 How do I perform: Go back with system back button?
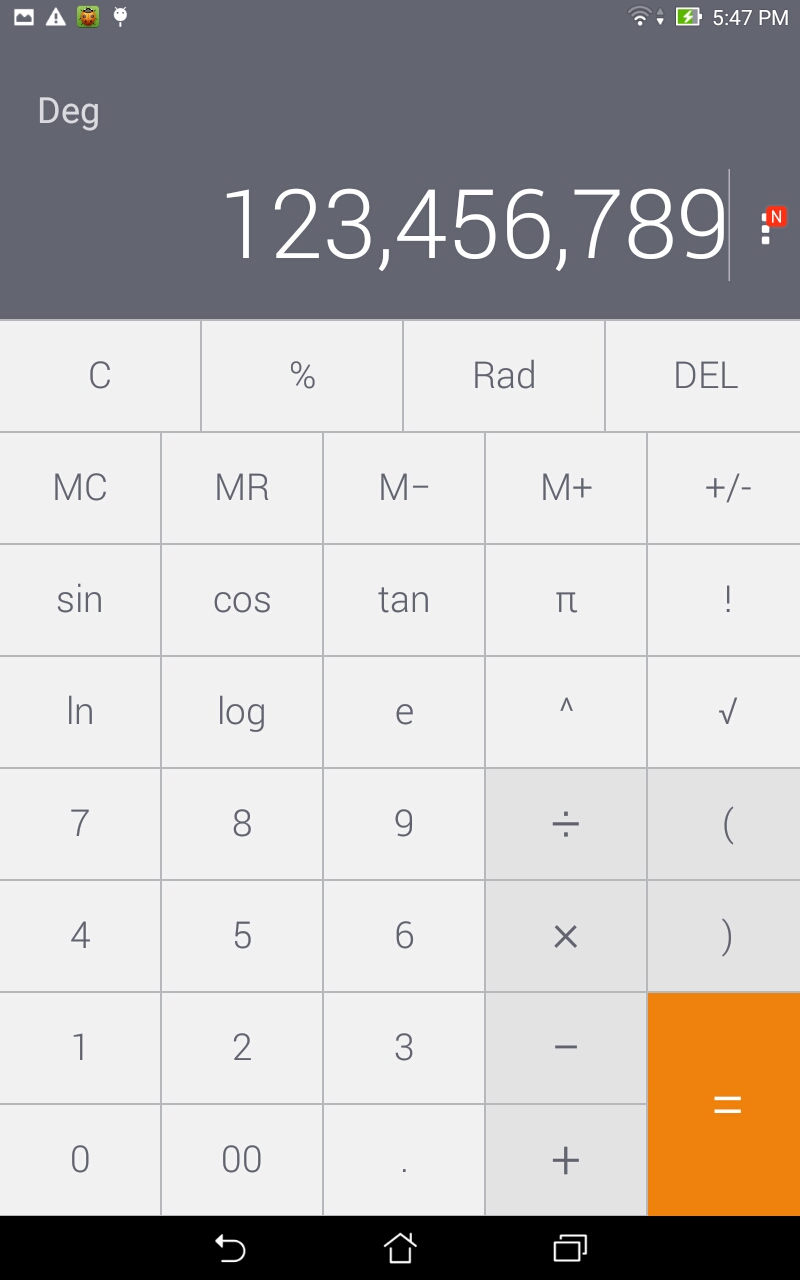pyautogui.click(x=230, y=1248)
